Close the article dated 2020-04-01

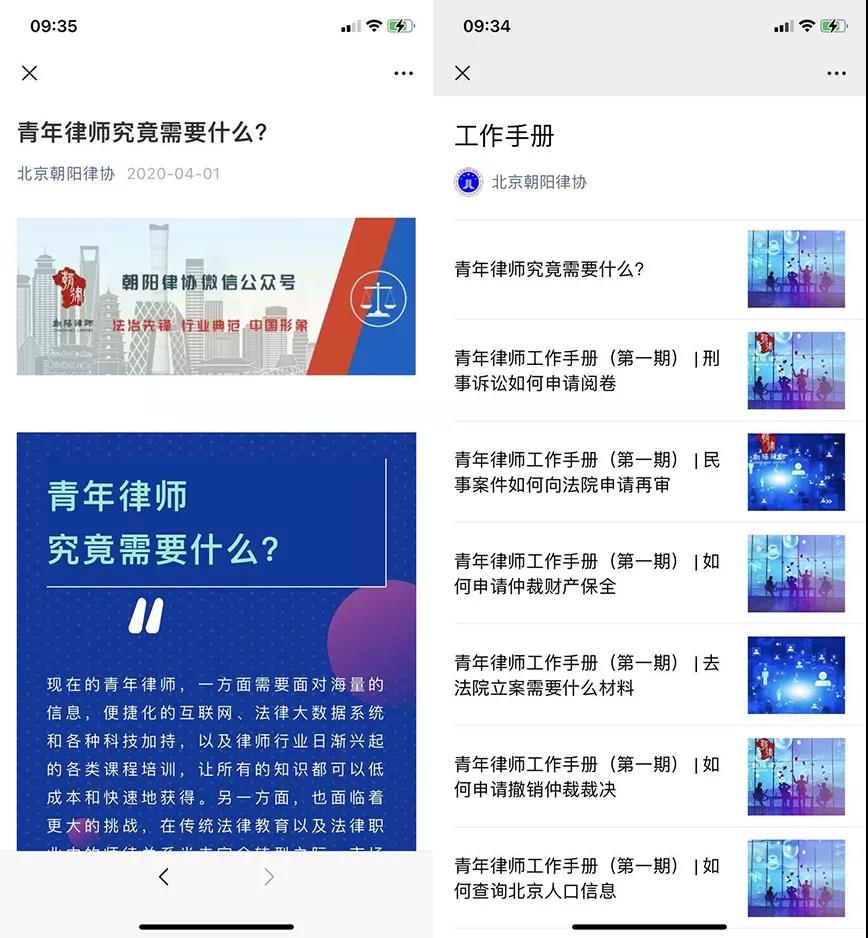pos(29,73)
